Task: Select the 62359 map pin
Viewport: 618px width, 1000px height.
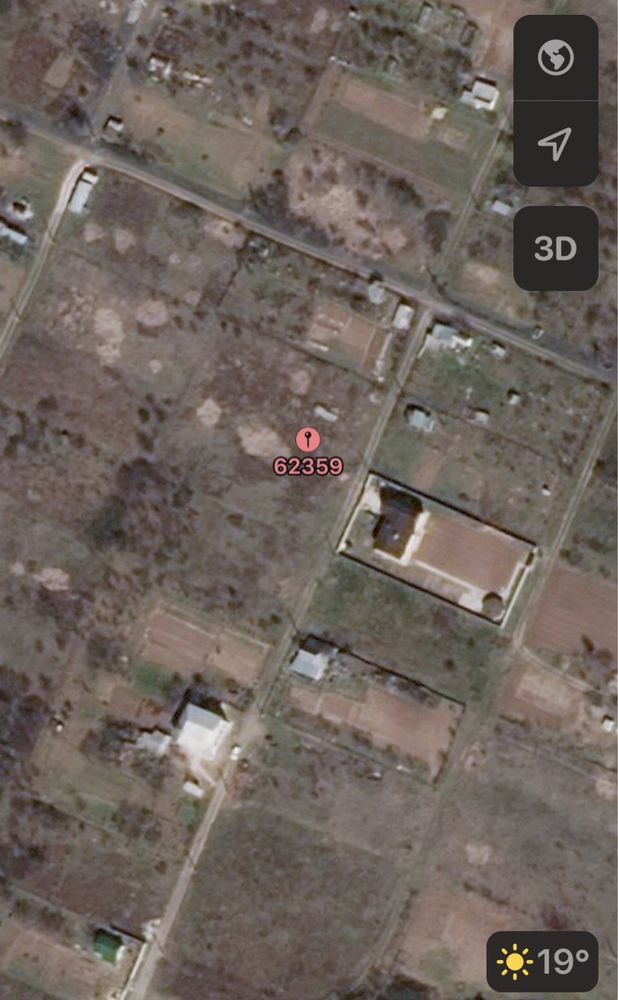Action: tap(308, 440)
